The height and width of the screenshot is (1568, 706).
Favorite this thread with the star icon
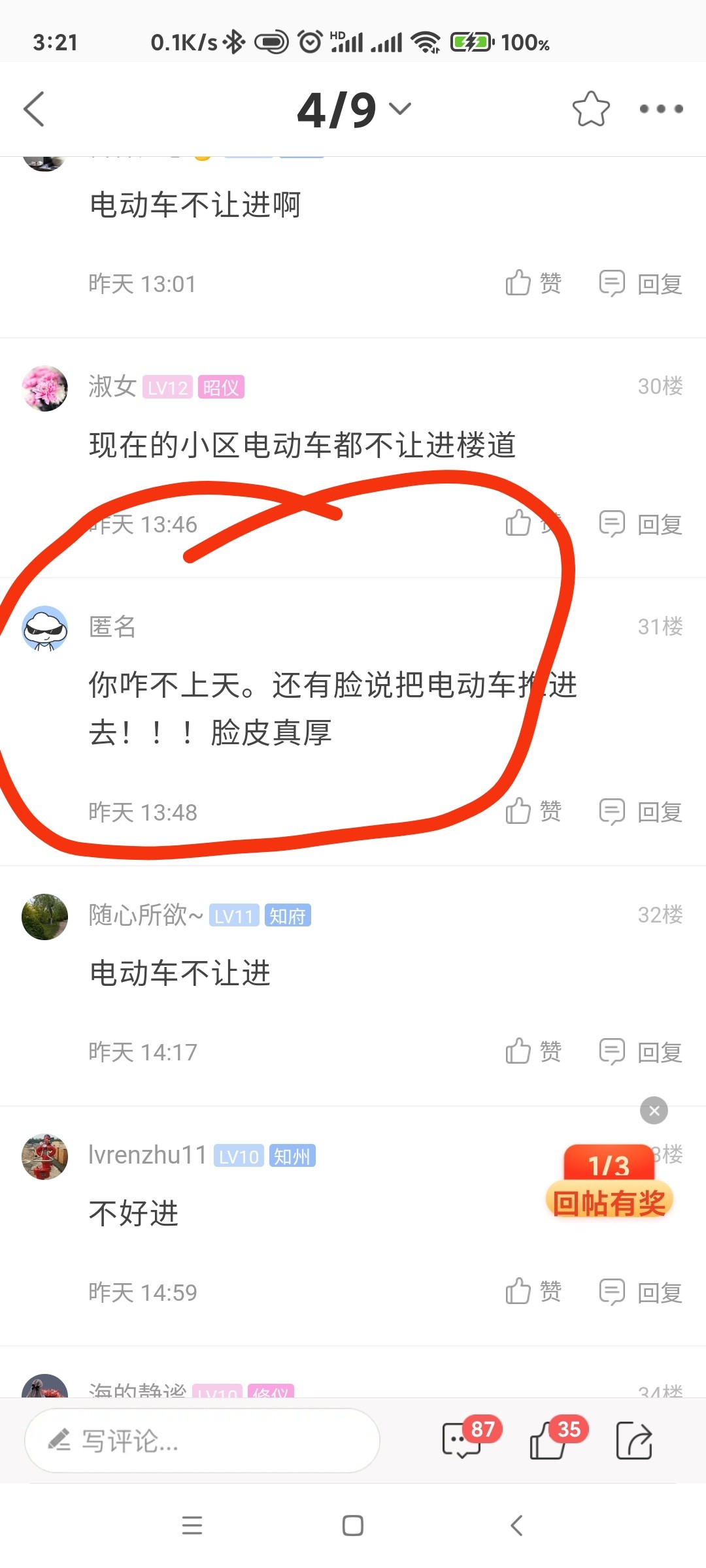(x=590, y=109)
